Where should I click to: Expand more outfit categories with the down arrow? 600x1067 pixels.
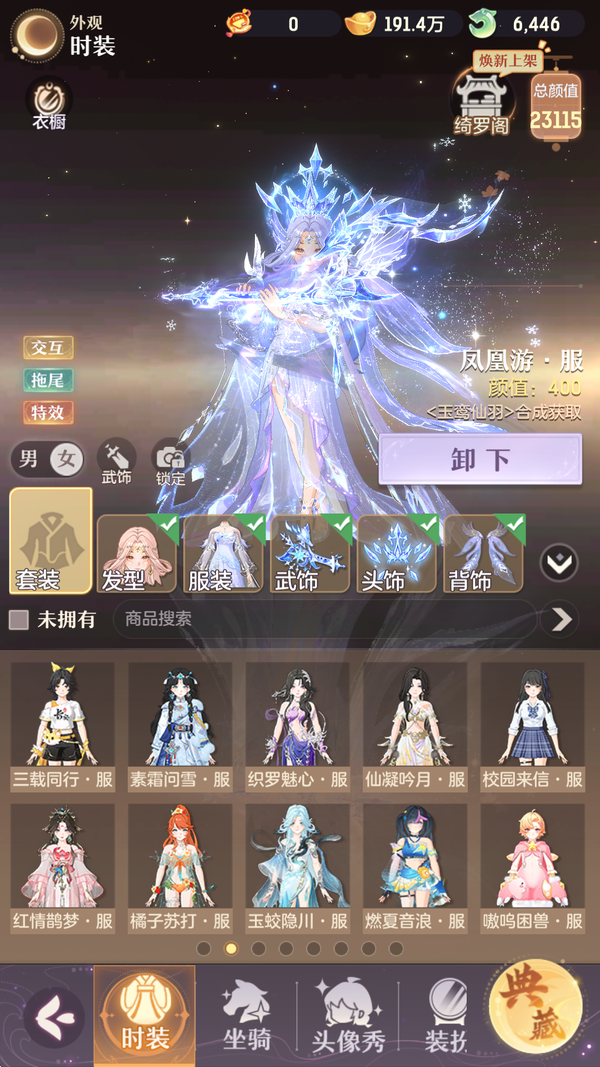click(559, 564)
